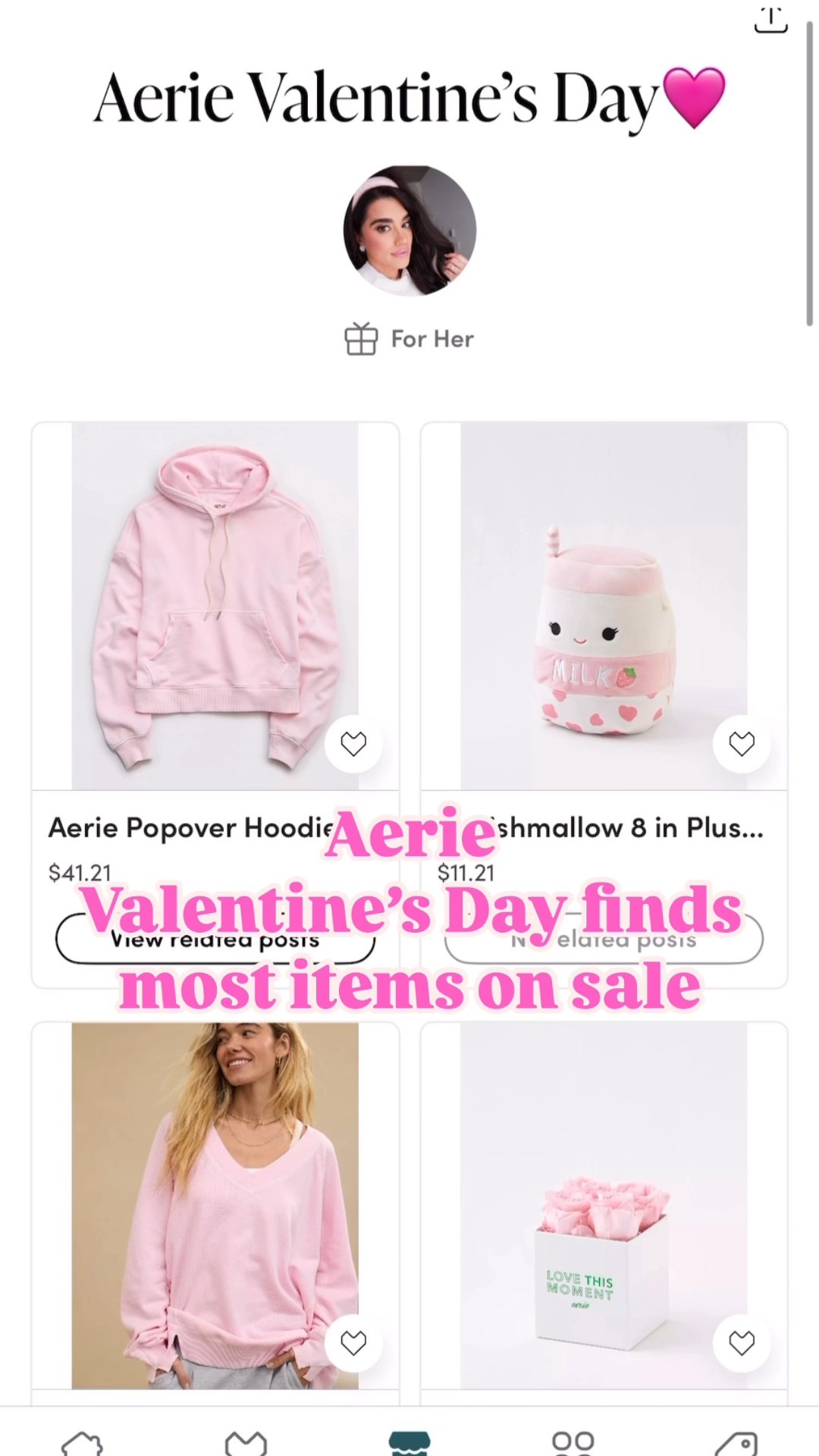Open the price tag tab in the bottom bar

736,1442
